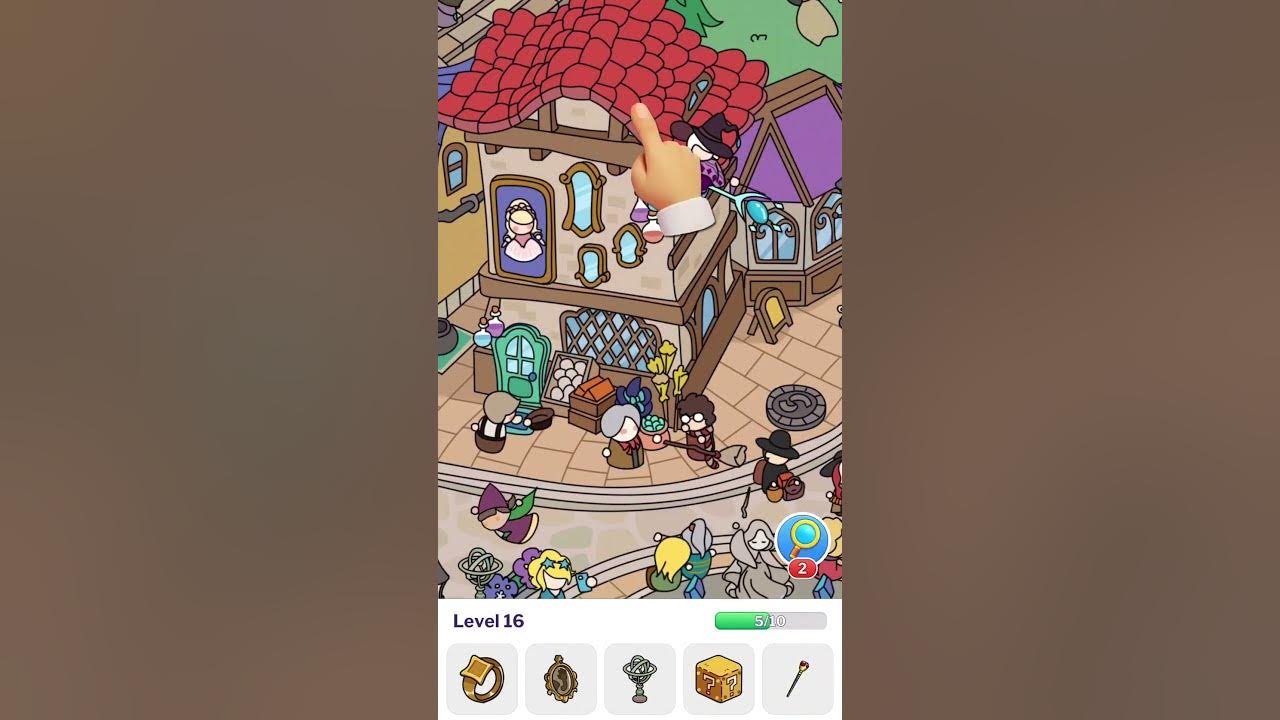Select the golden mystery box tile
Viewport: 1280px width, 720px height.
point(719,679)
